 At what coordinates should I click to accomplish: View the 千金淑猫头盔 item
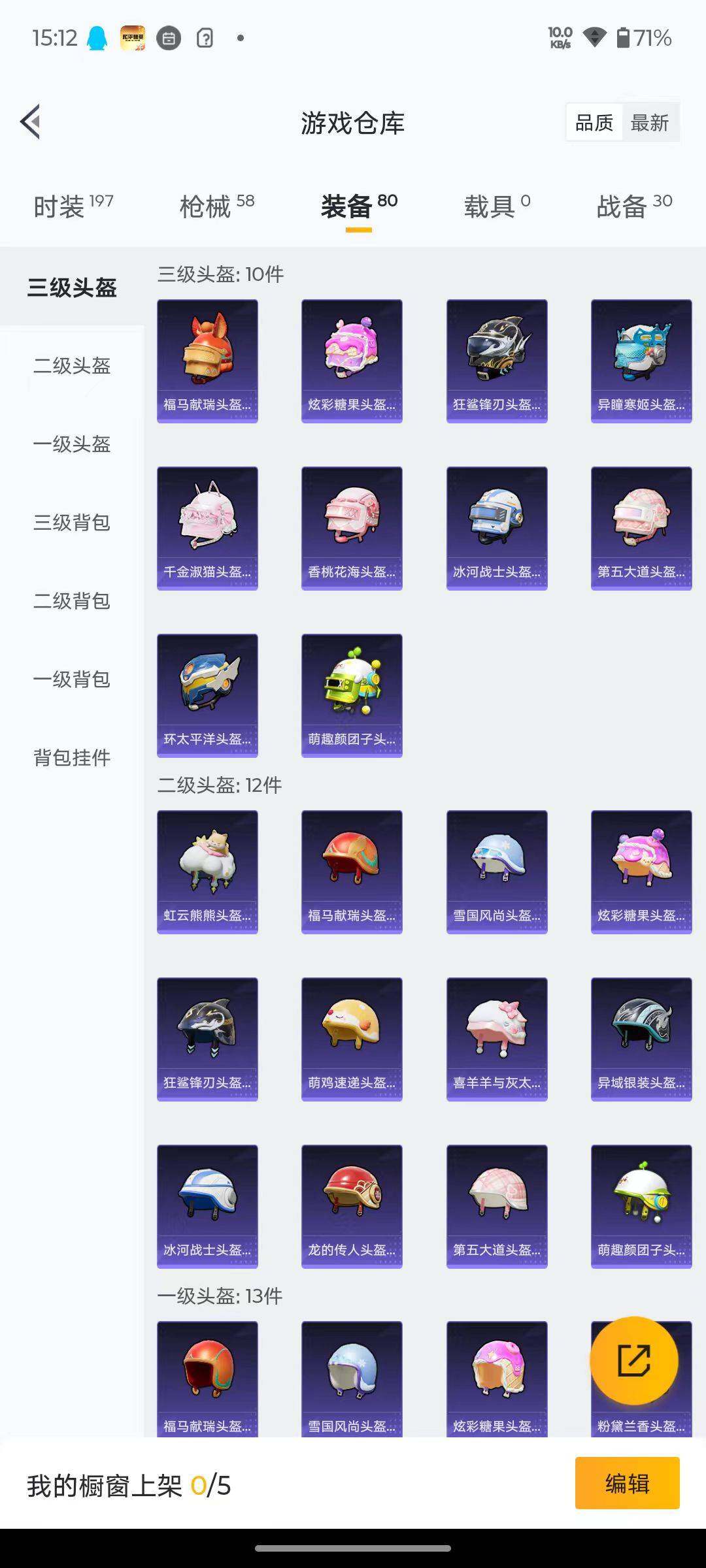coord(207,528)
